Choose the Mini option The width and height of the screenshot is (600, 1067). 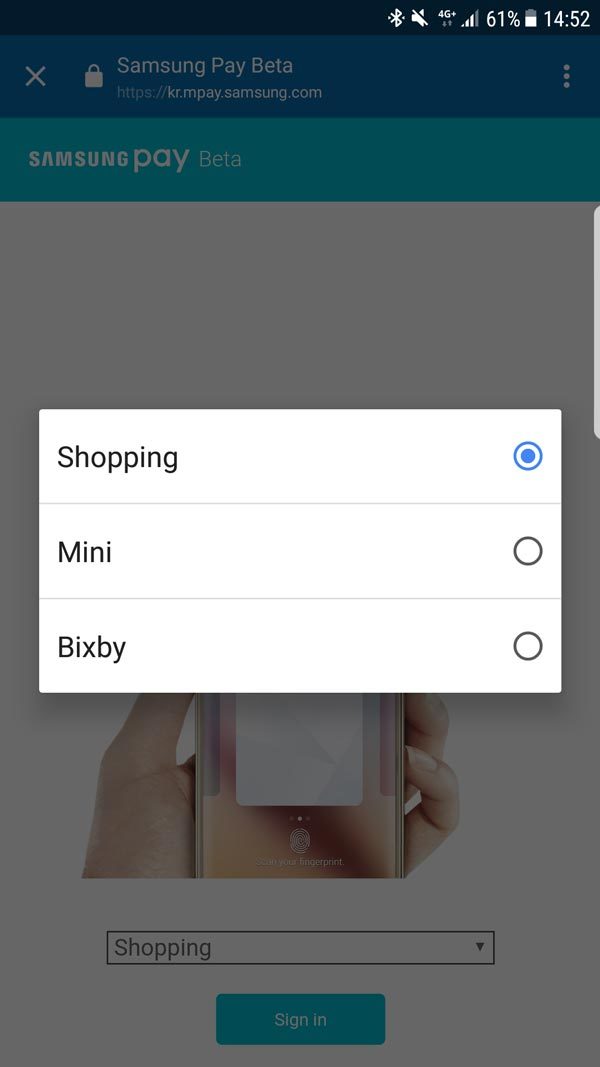point(299,551)
